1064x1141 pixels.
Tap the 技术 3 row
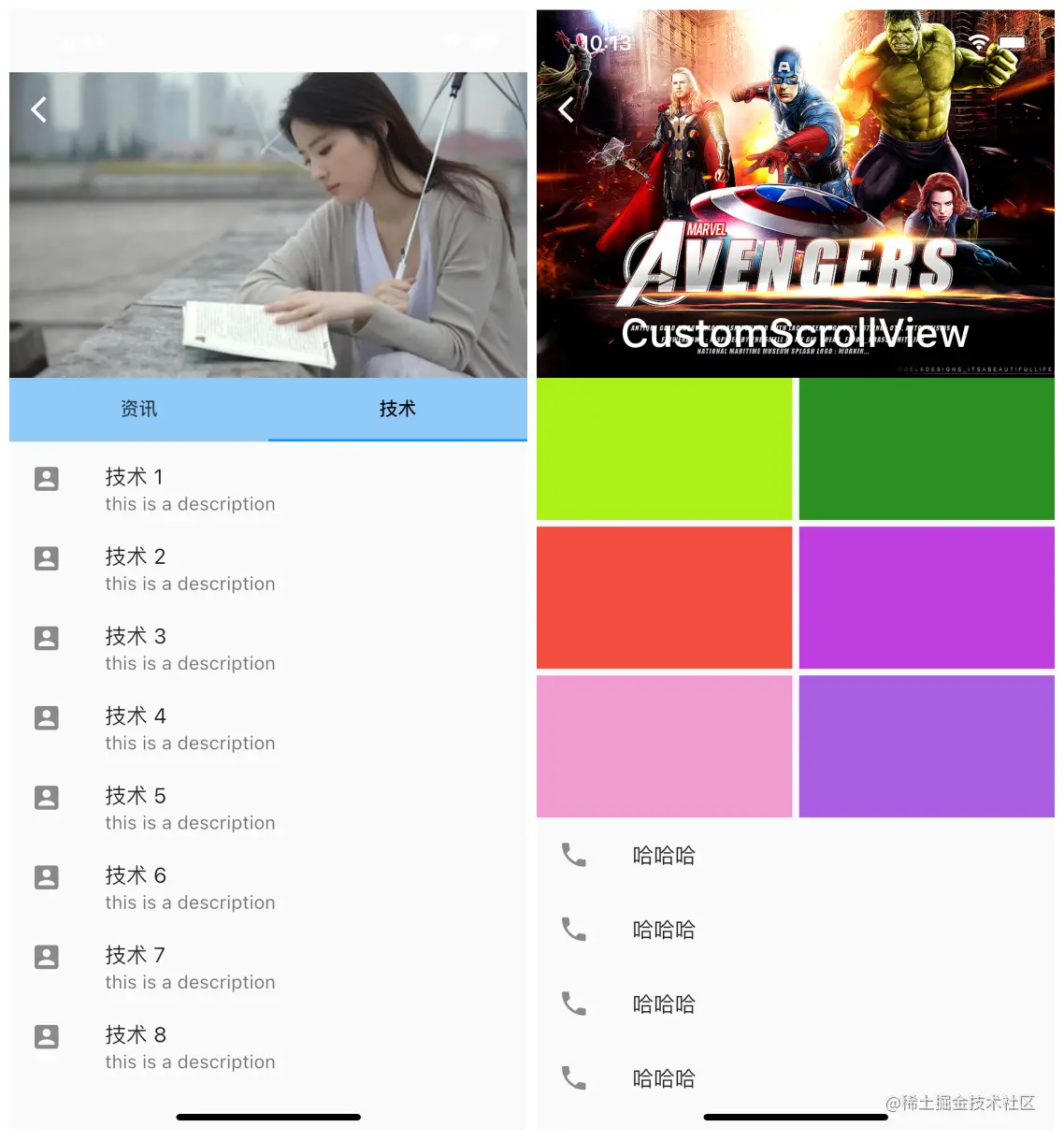click(267, 649)
